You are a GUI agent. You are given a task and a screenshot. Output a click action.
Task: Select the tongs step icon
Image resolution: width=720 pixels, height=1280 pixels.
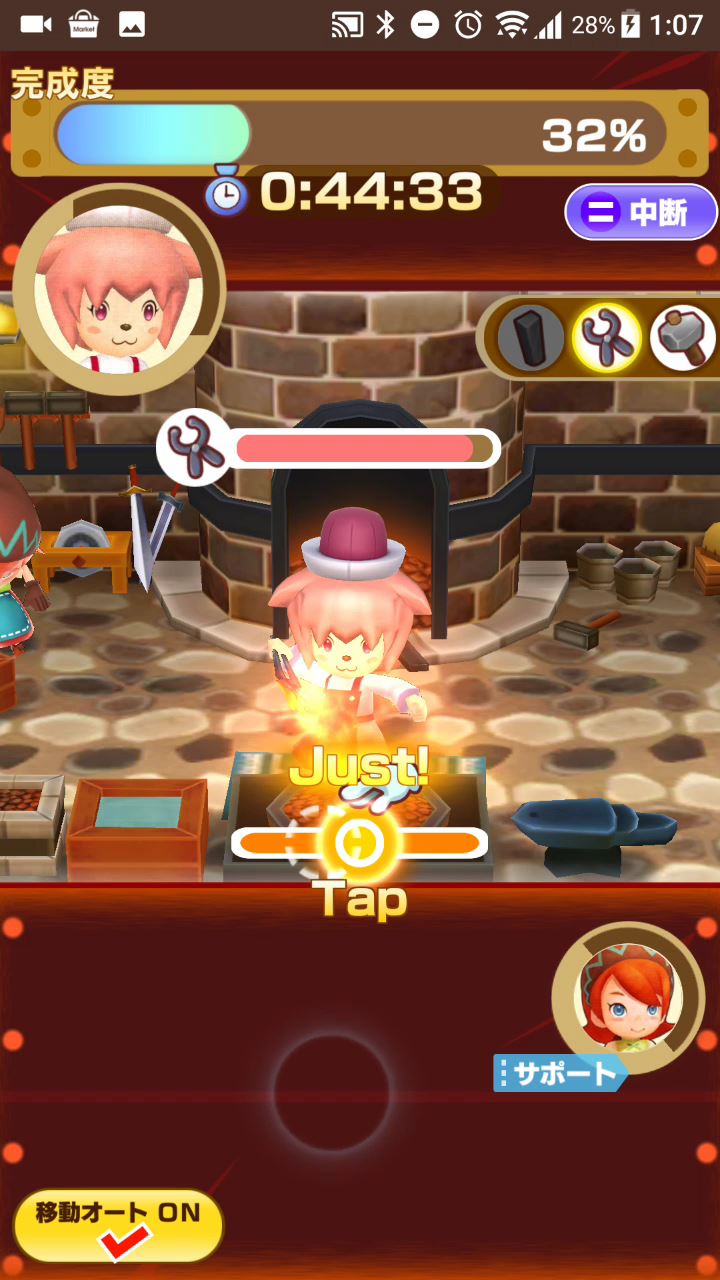pyautogui.click(x=607, y=338)
